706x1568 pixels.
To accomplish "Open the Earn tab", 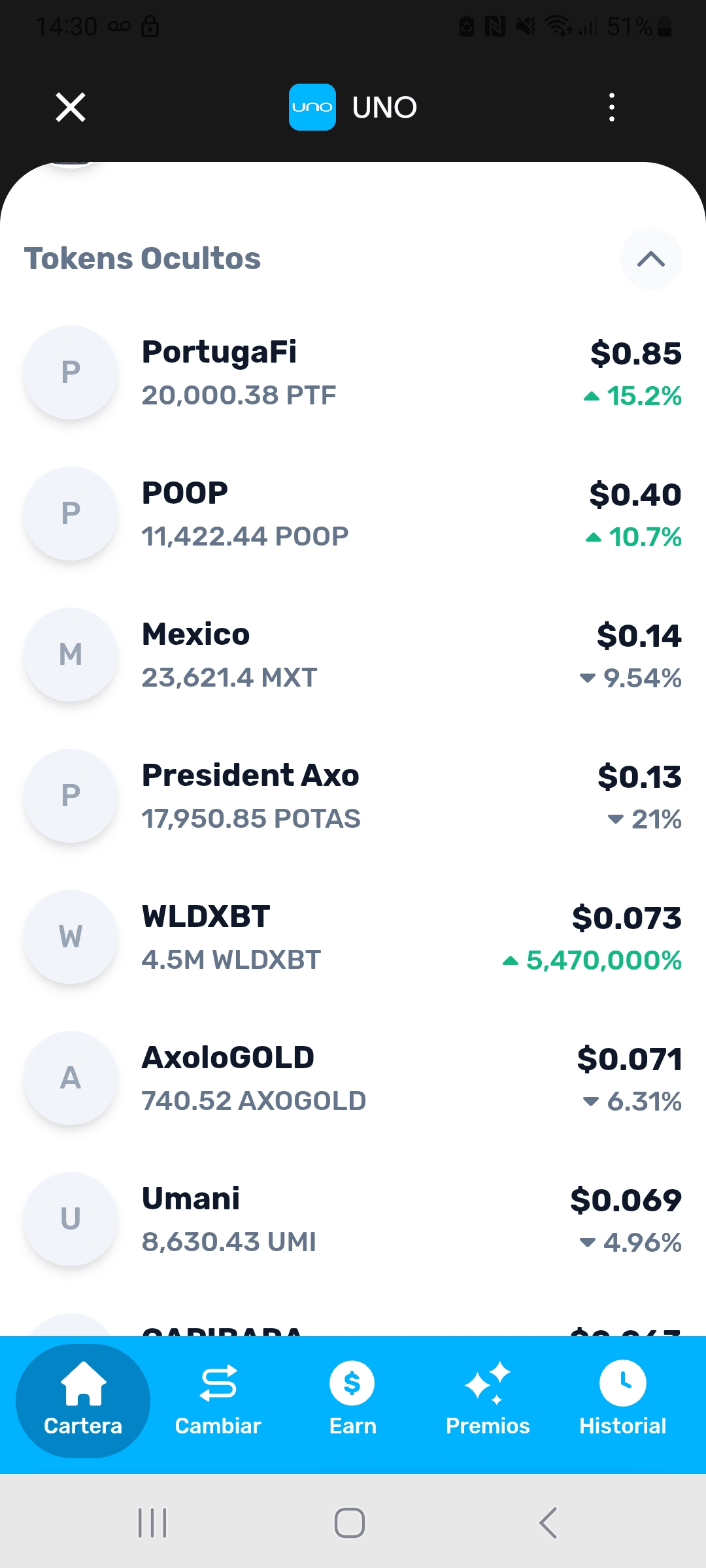I will click(352, 1401).
